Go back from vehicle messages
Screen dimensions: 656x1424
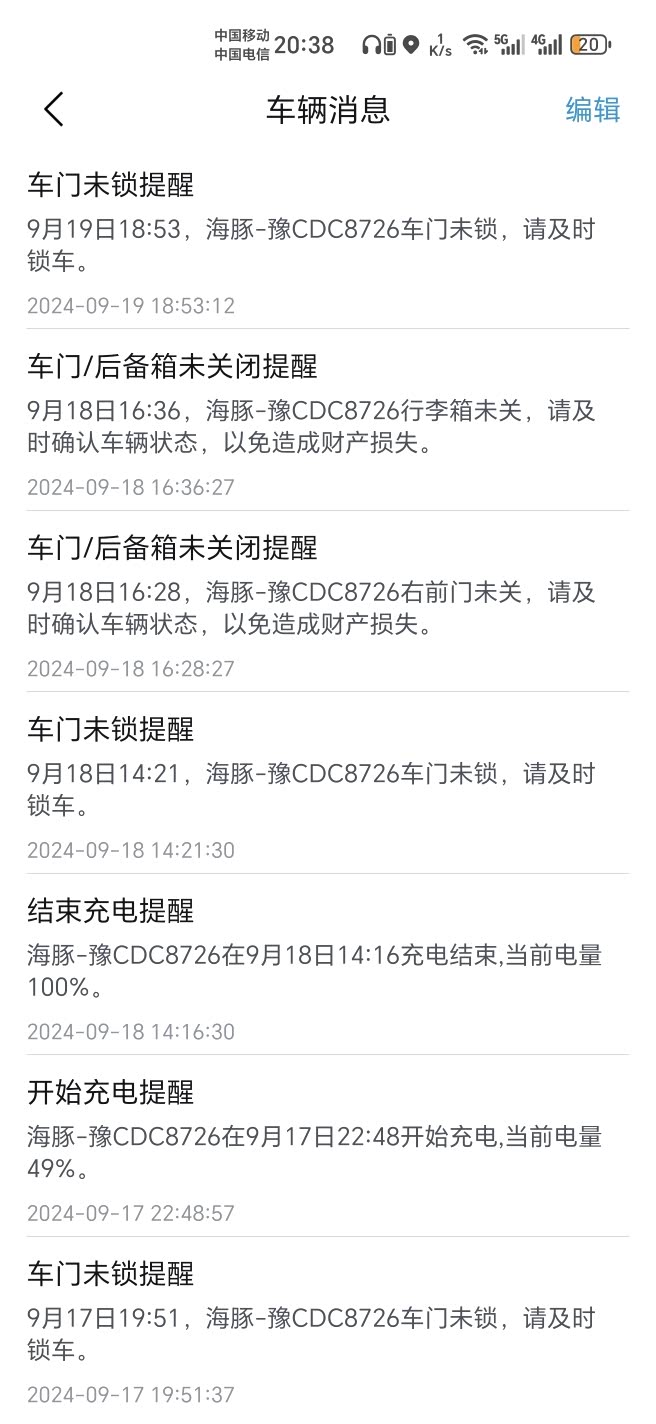(x=54, y=109)
